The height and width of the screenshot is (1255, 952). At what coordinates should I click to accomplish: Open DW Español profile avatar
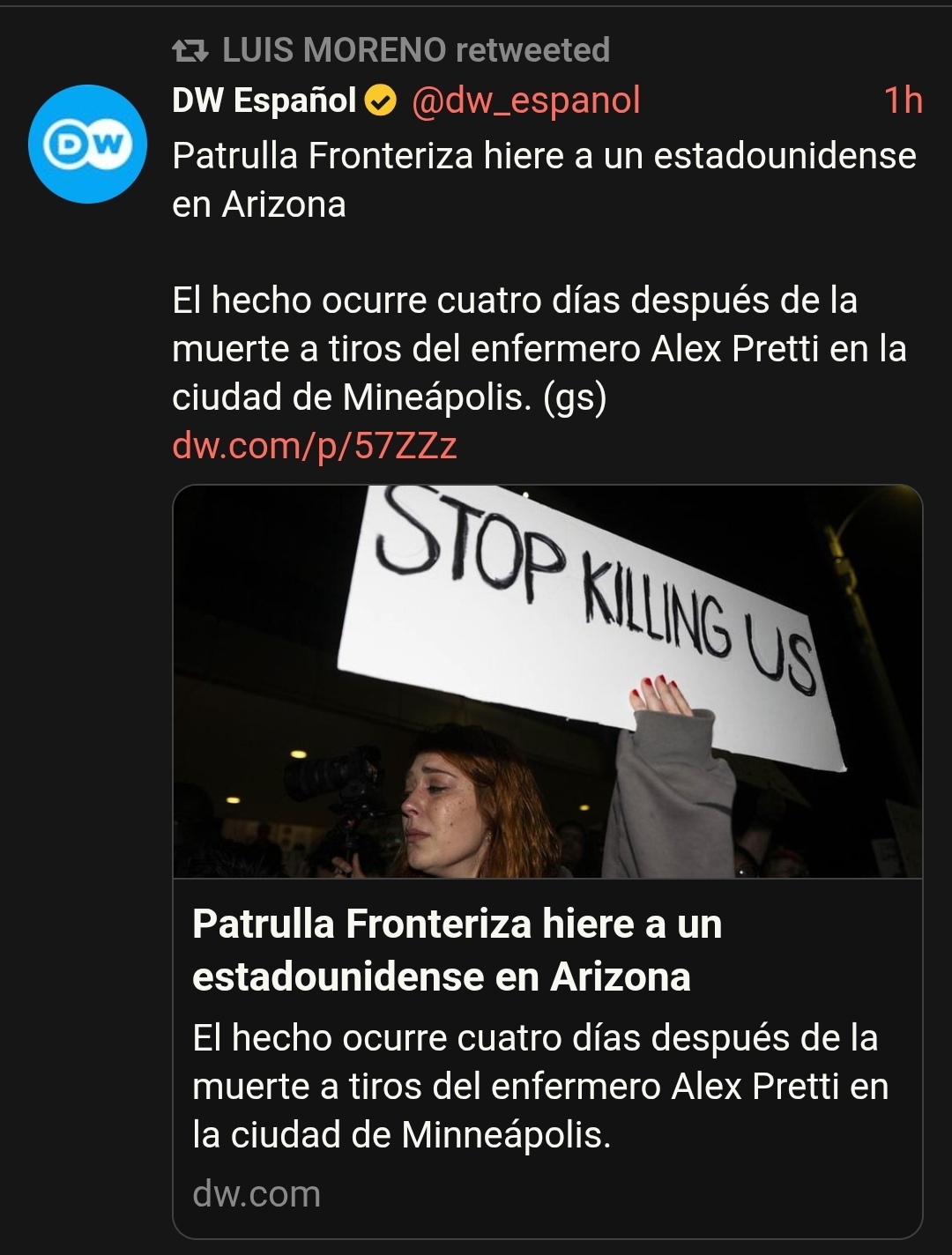tap(87, 145)
